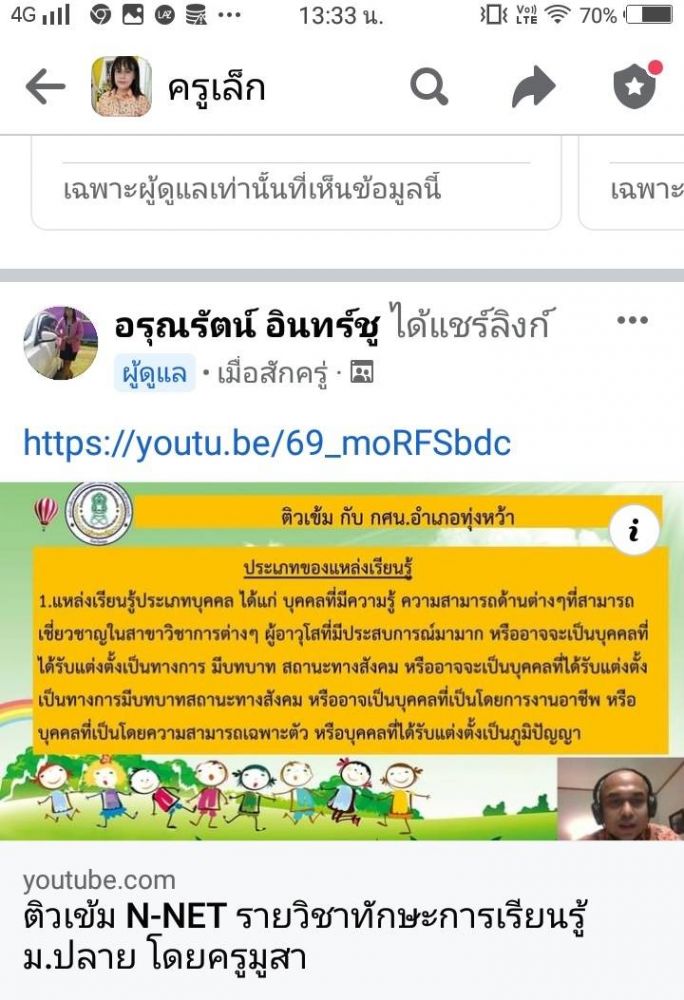This screenshot has width=684, height=1000.
Task: Search within the ครูเล็ก group
Action: click(429, 88)
